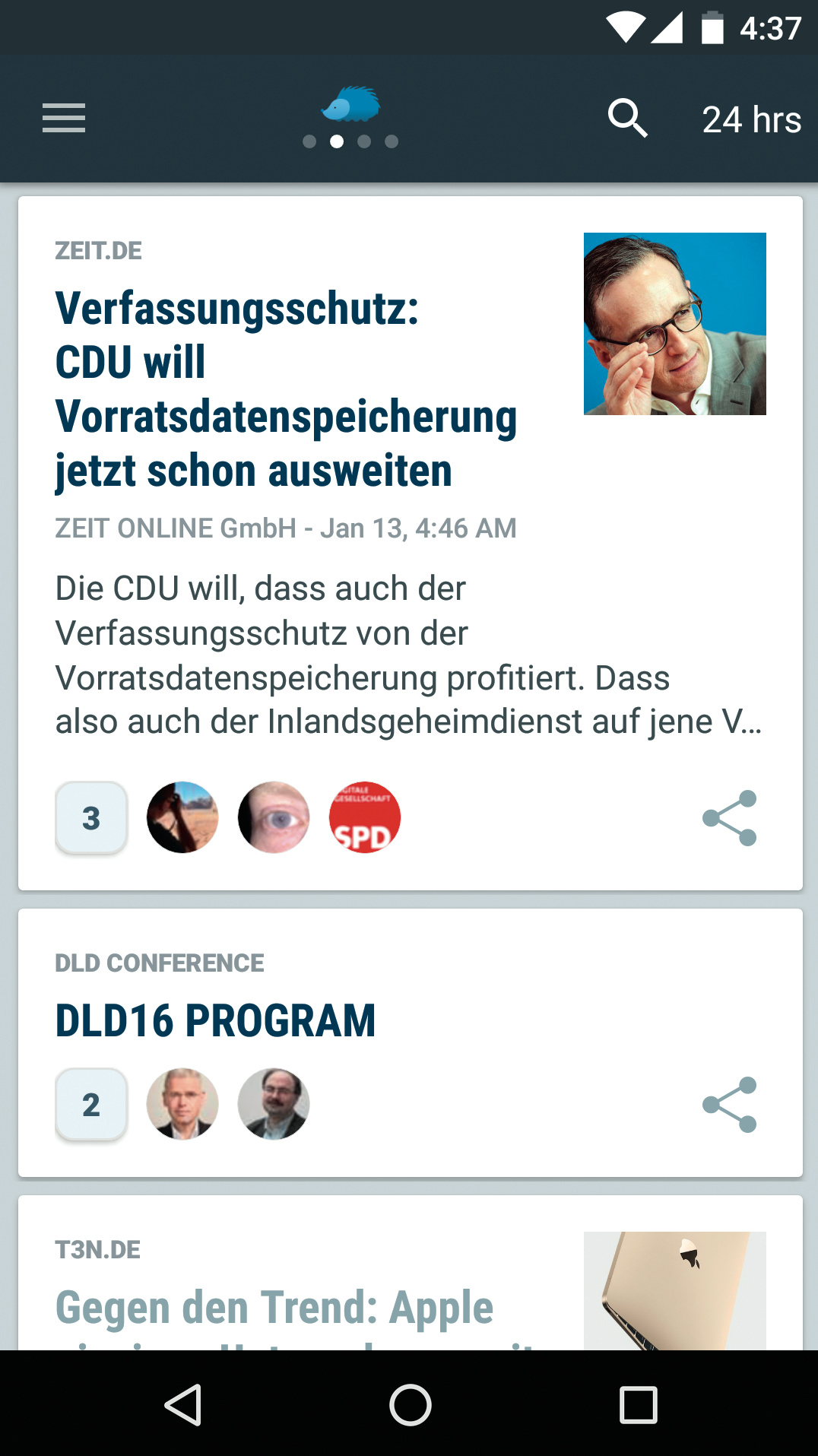This screenshot has width=818, height=1456.
Task: Open the Verfassungsschutz CDU article card
Action: click(x=286, y=389)
